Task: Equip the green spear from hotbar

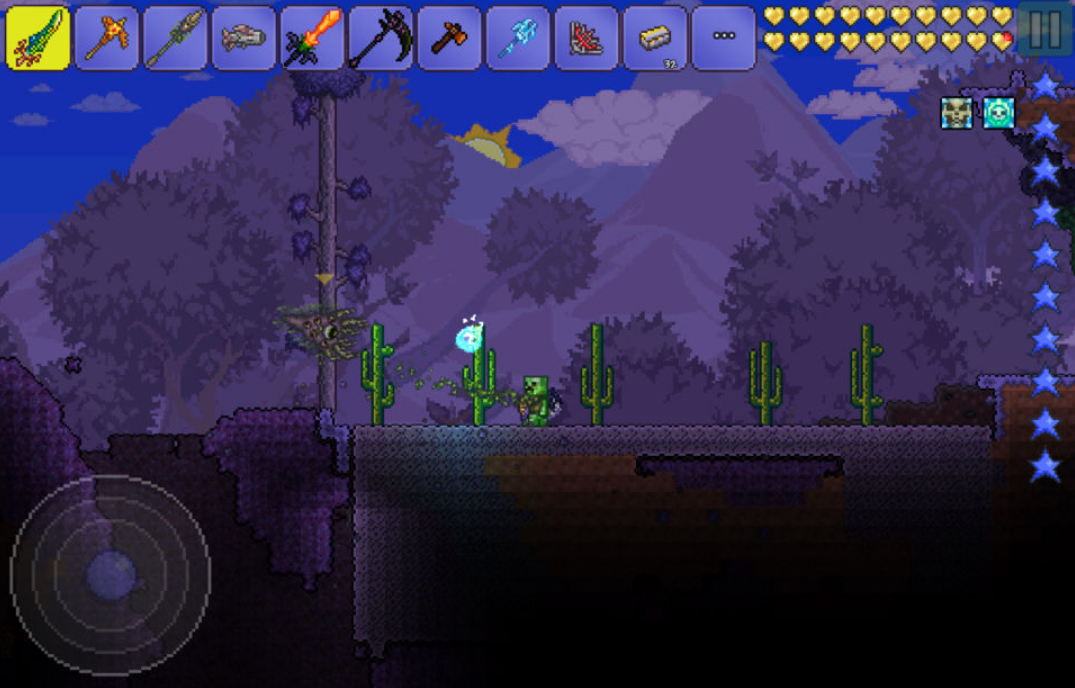Action: coord(174,38)
